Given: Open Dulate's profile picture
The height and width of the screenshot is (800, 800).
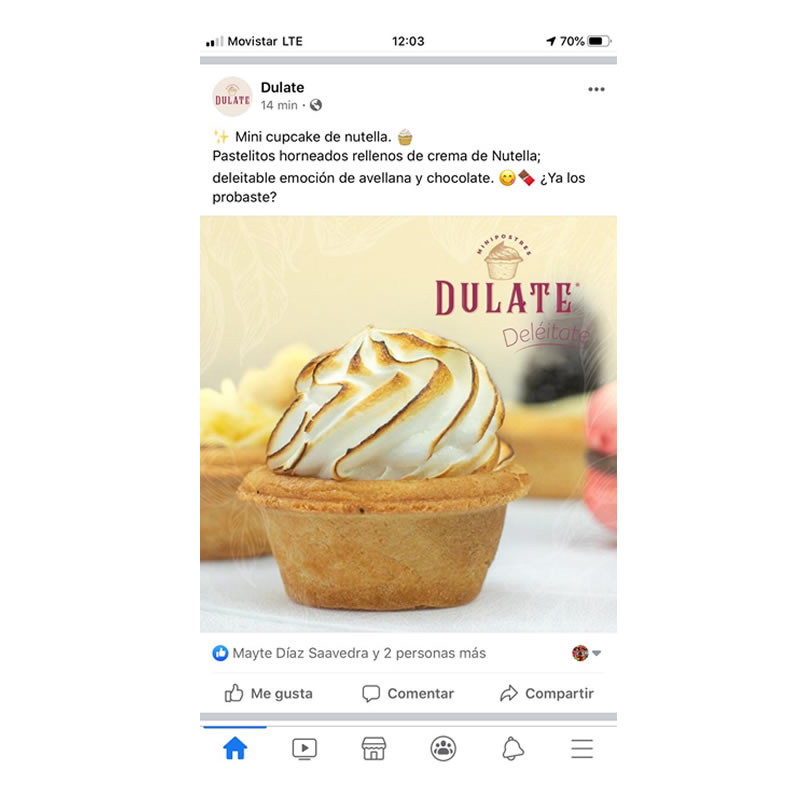Looking at the screenshot, I should pyautogui.click(x=232, y=96).
